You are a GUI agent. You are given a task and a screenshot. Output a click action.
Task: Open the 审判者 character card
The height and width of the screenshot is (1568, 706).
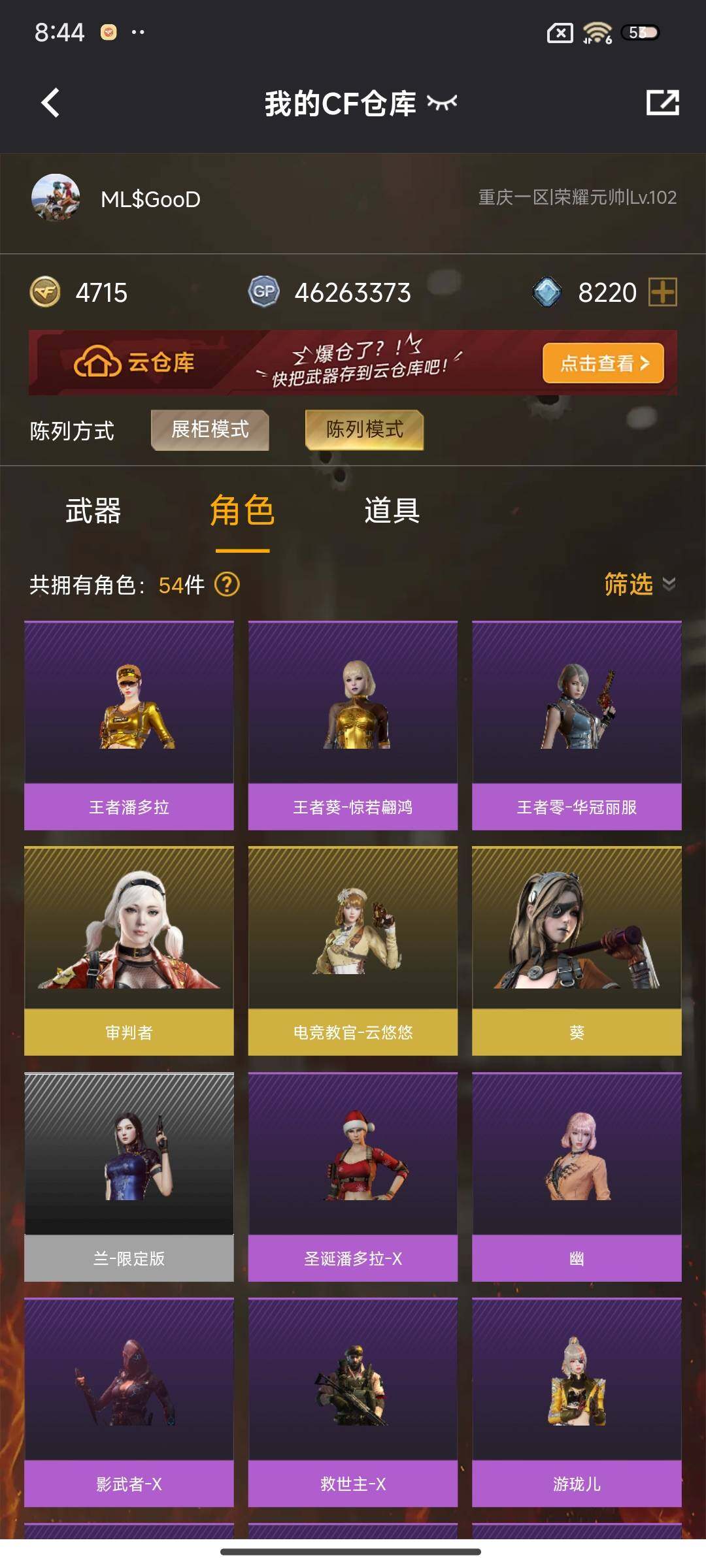[129, 951]
